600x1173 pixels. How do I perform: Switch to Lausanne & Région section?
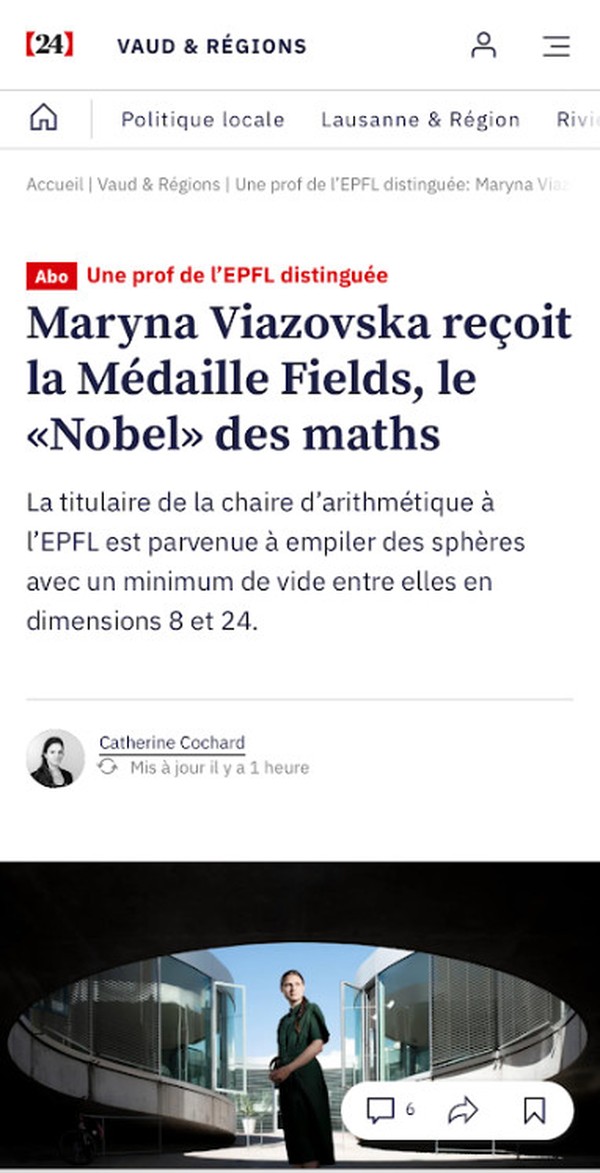click(x=420, y=120)
